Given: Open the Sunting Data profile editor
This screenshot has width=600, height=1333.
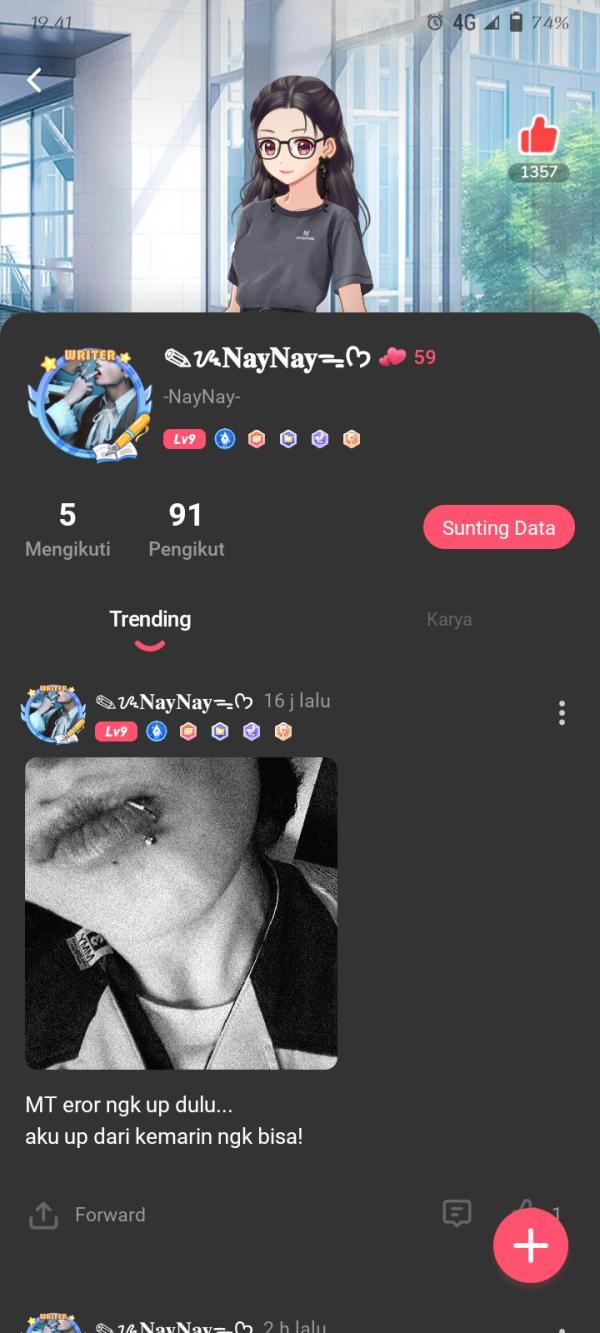Looking at the screenshot, I should (498, 528).
